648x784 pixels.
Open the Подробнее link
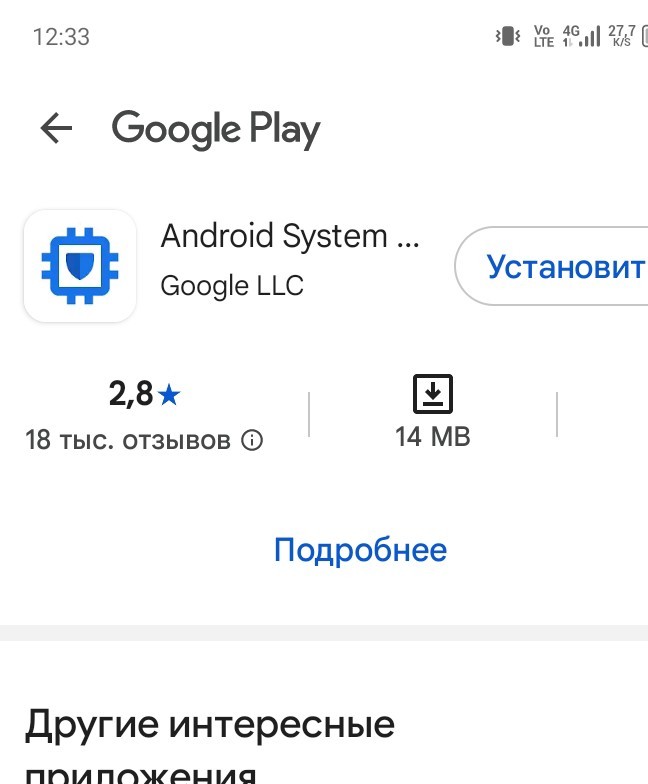tap(360, 550)
